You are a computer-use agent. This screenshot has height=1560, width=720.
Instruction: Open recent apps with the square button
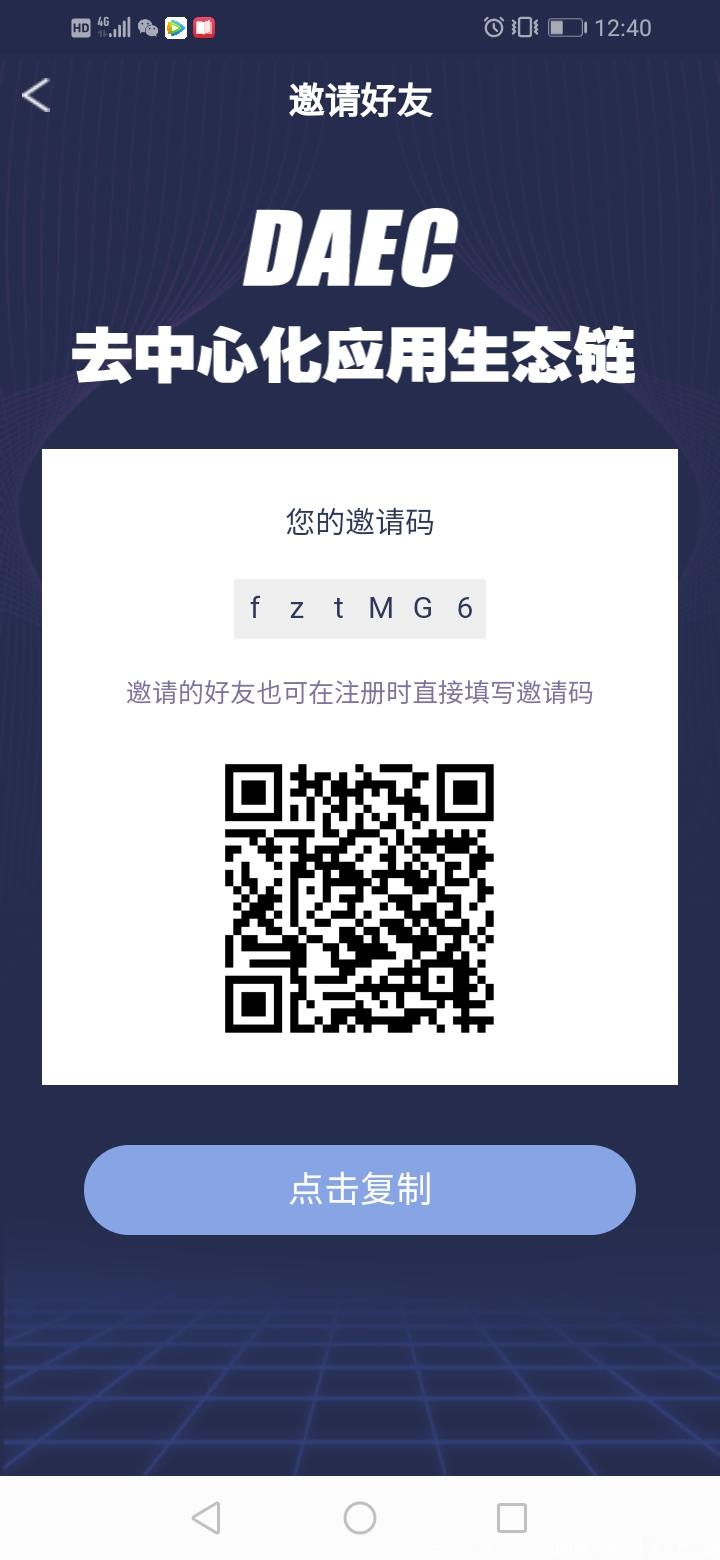(511, 1518)
